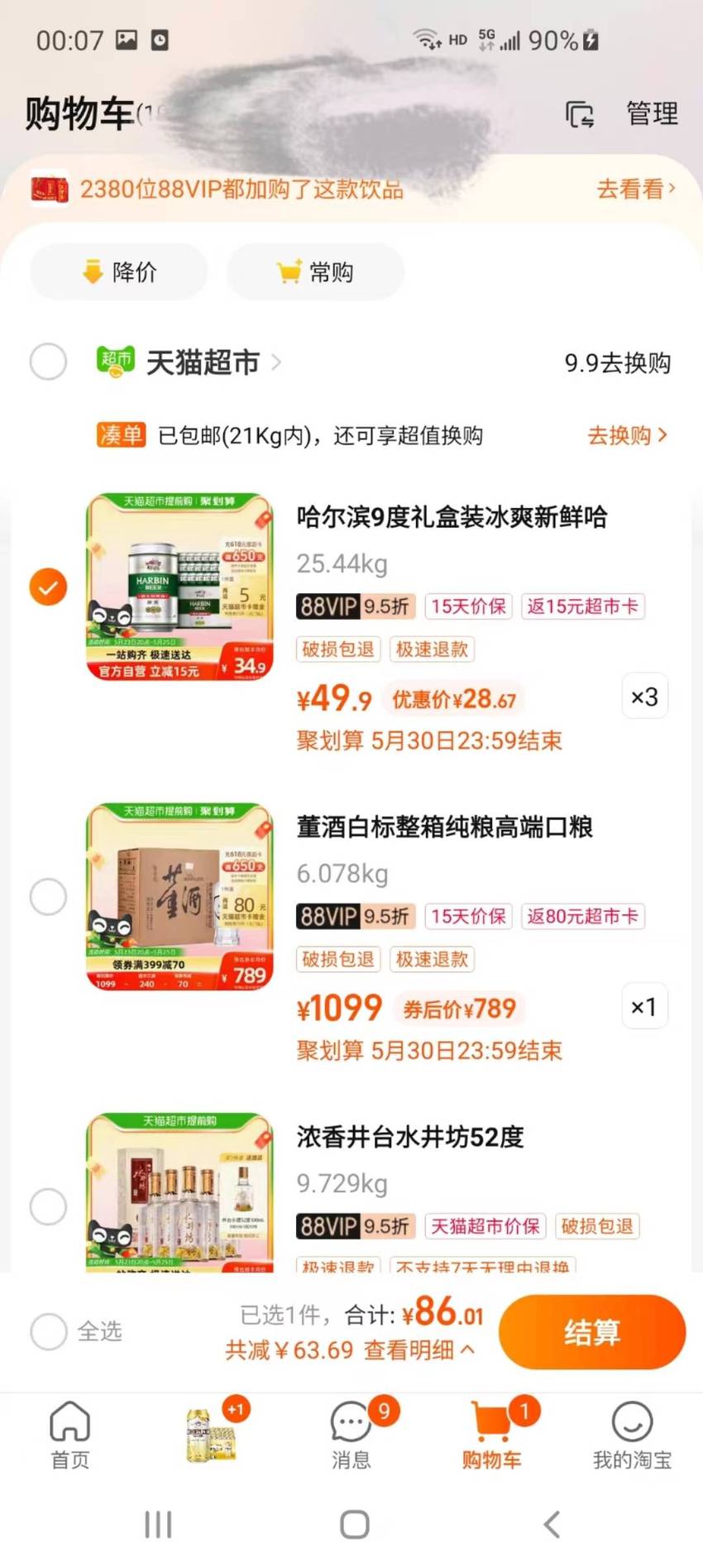Filter the cart by 降价
The width and height of the screenshot is (703, 1568).
click(x=119, y=271)
